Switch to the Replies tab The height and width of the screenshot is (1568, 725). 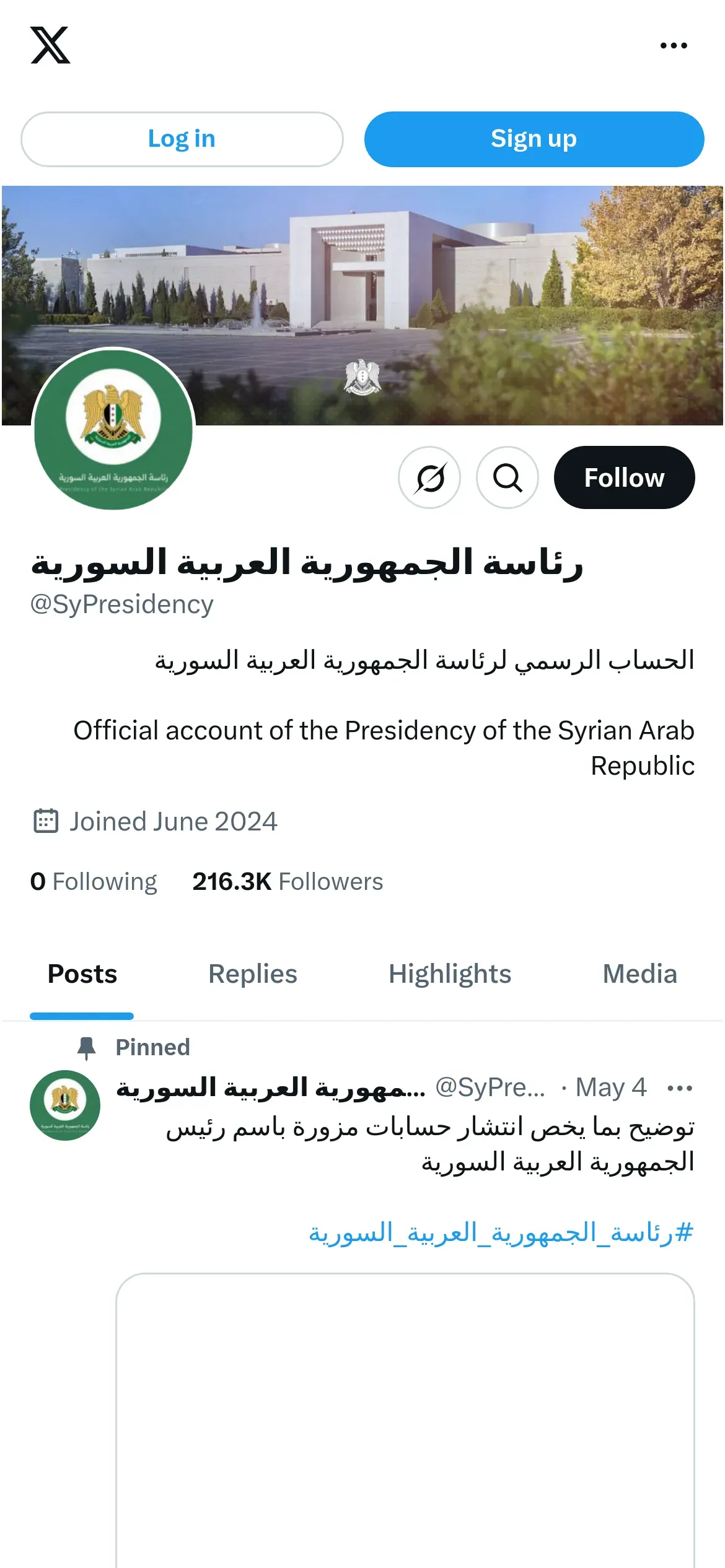[253, 974]
